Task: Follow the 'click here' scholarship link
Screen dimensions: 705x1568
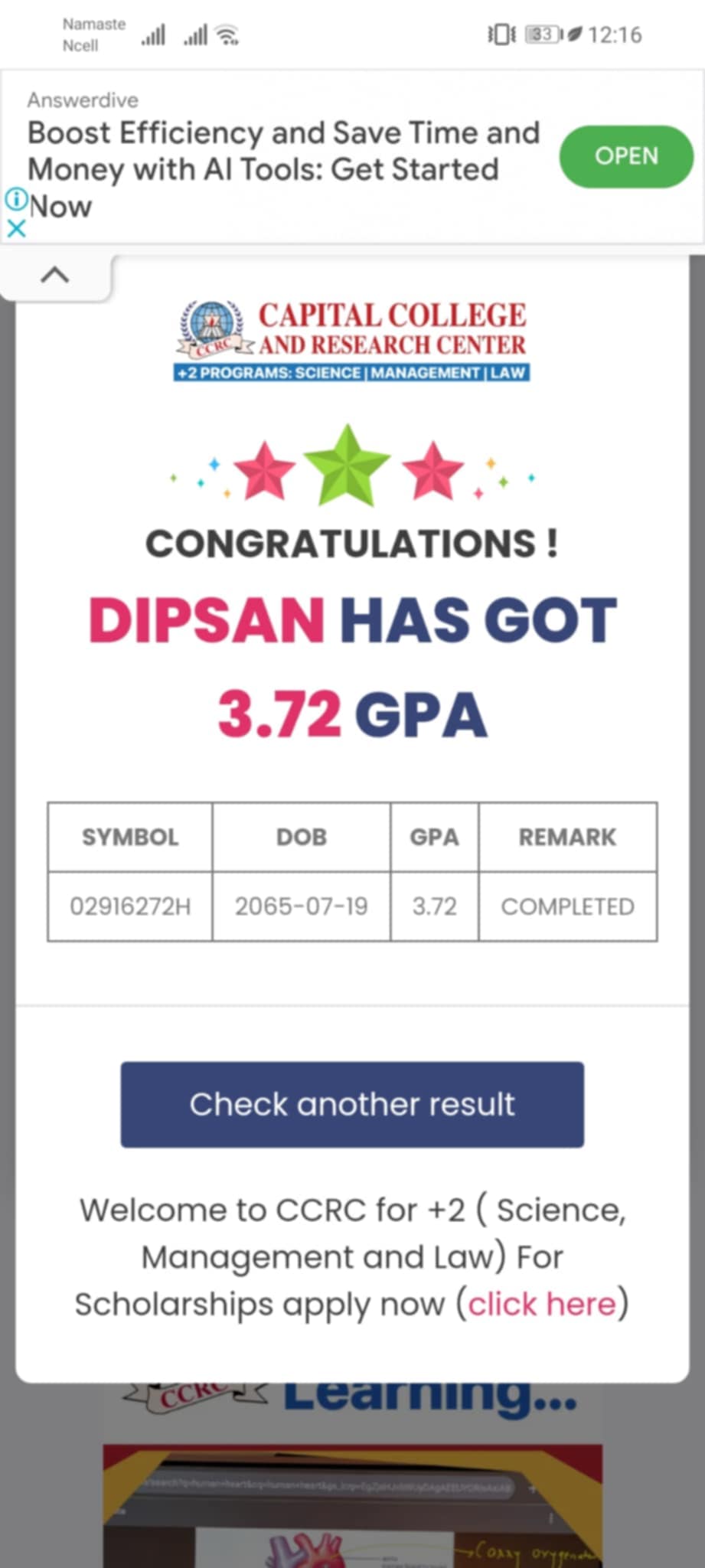Action: 542,1303
